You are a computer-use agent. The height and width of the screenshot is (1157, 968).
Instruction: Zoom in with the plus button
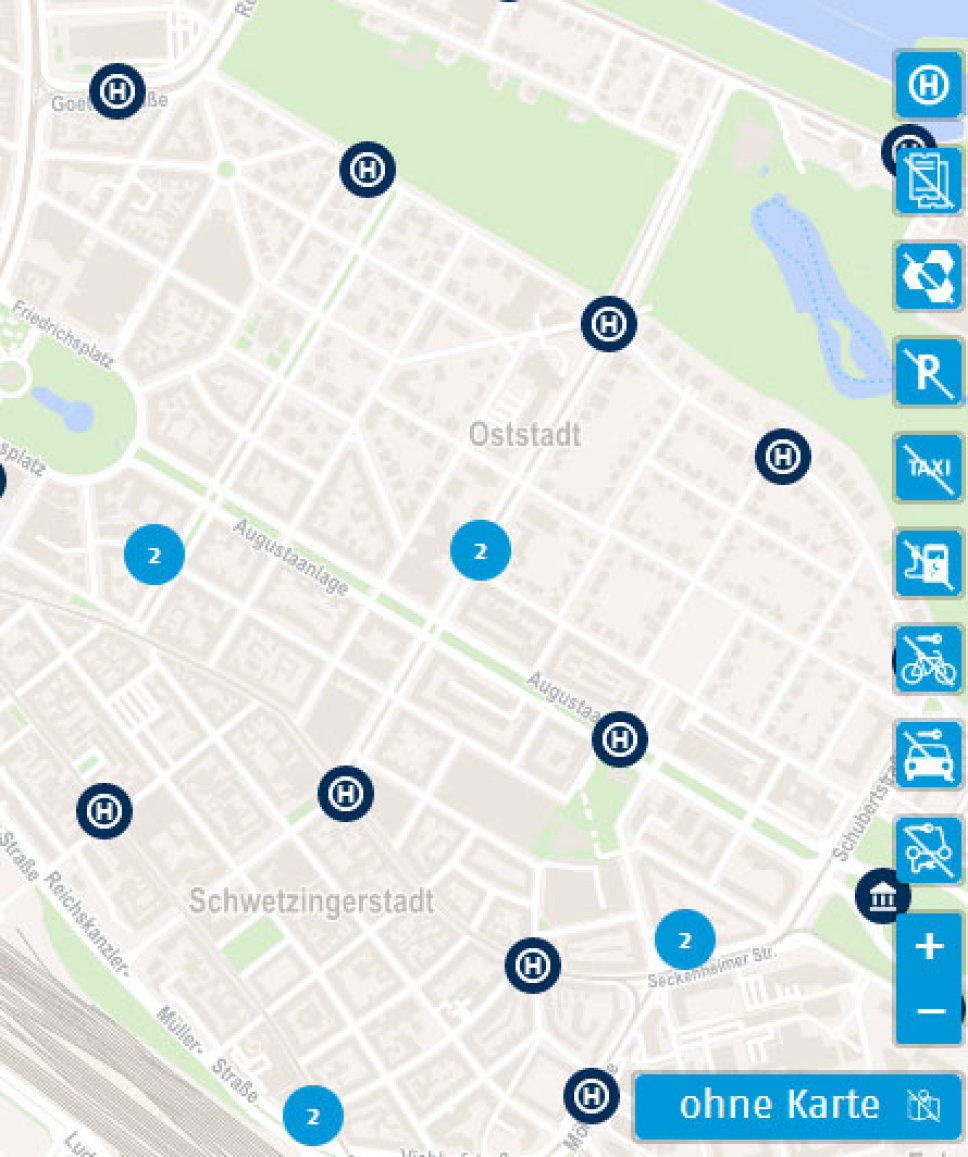coord(929,946)
